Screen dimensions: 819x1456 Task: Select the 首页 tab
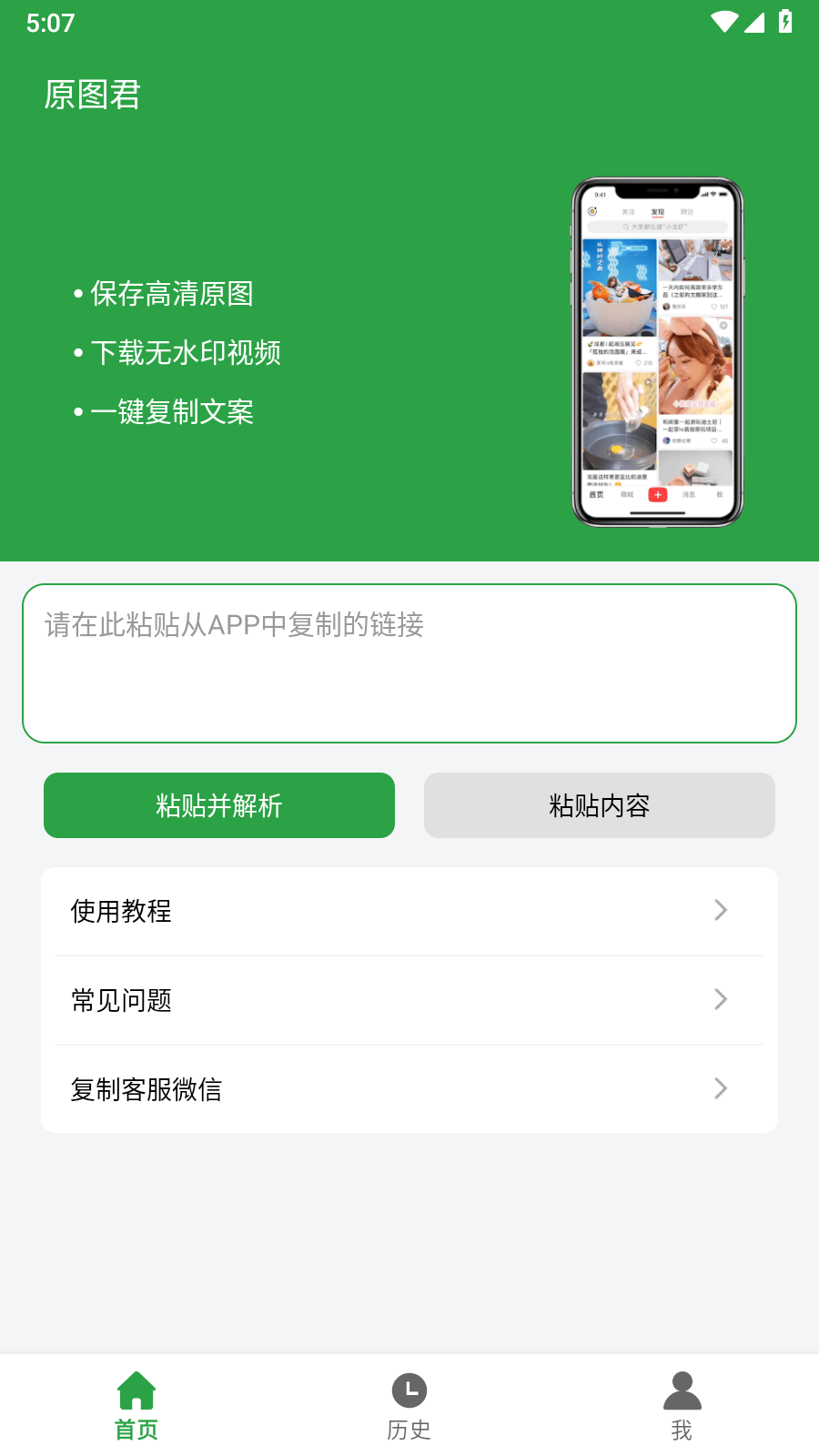[136, 1406]
